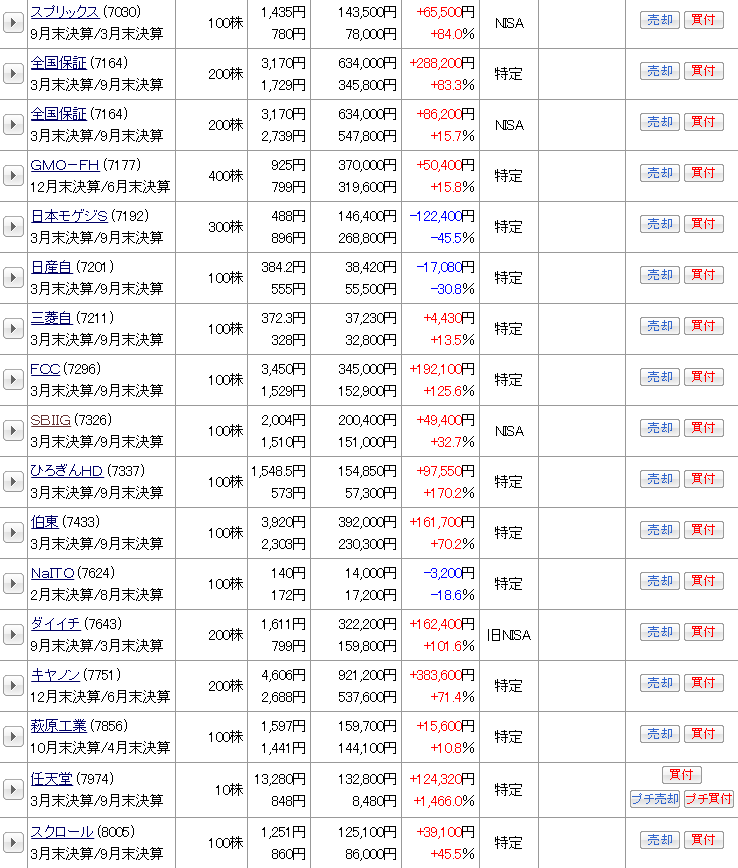Tap 買付 for GMO-FH
The image size is (738, 868).
tap(703, 173)
